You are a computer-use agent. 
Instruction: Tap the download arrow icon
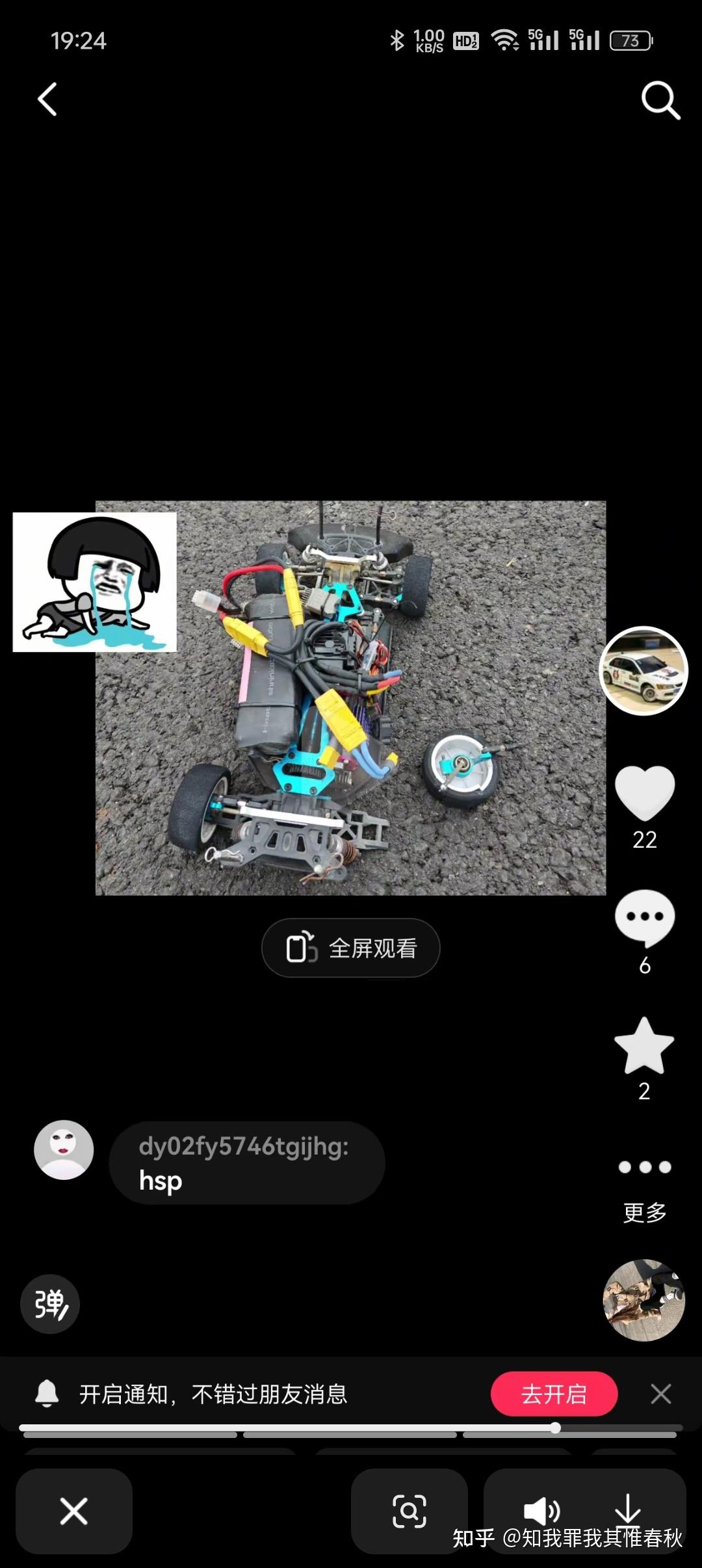coord(627,1508)
